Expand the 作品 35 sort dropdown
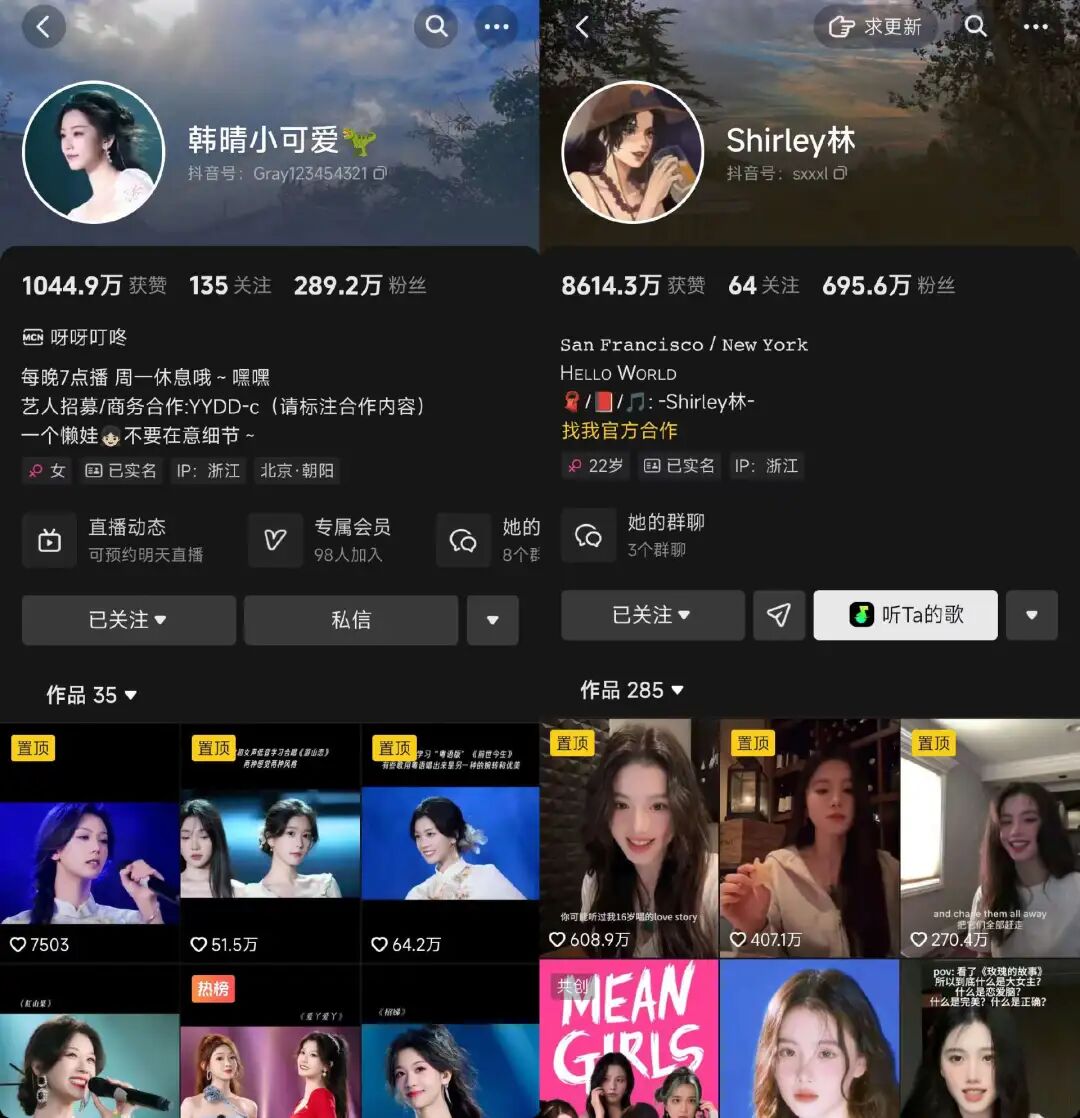This screenshot has width=1080, height=1118. (92, 695)
